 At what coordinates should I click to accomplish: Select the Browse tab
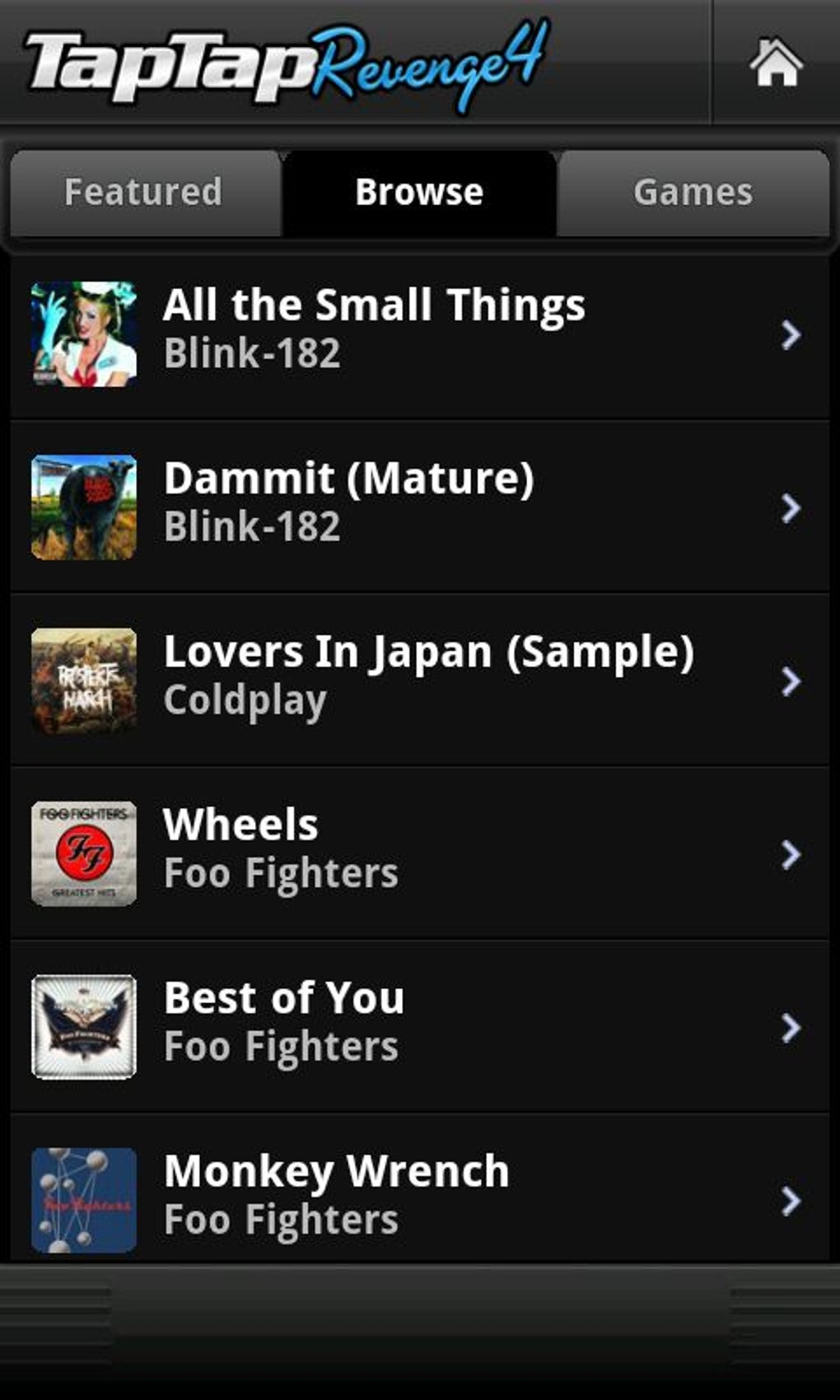419,193
